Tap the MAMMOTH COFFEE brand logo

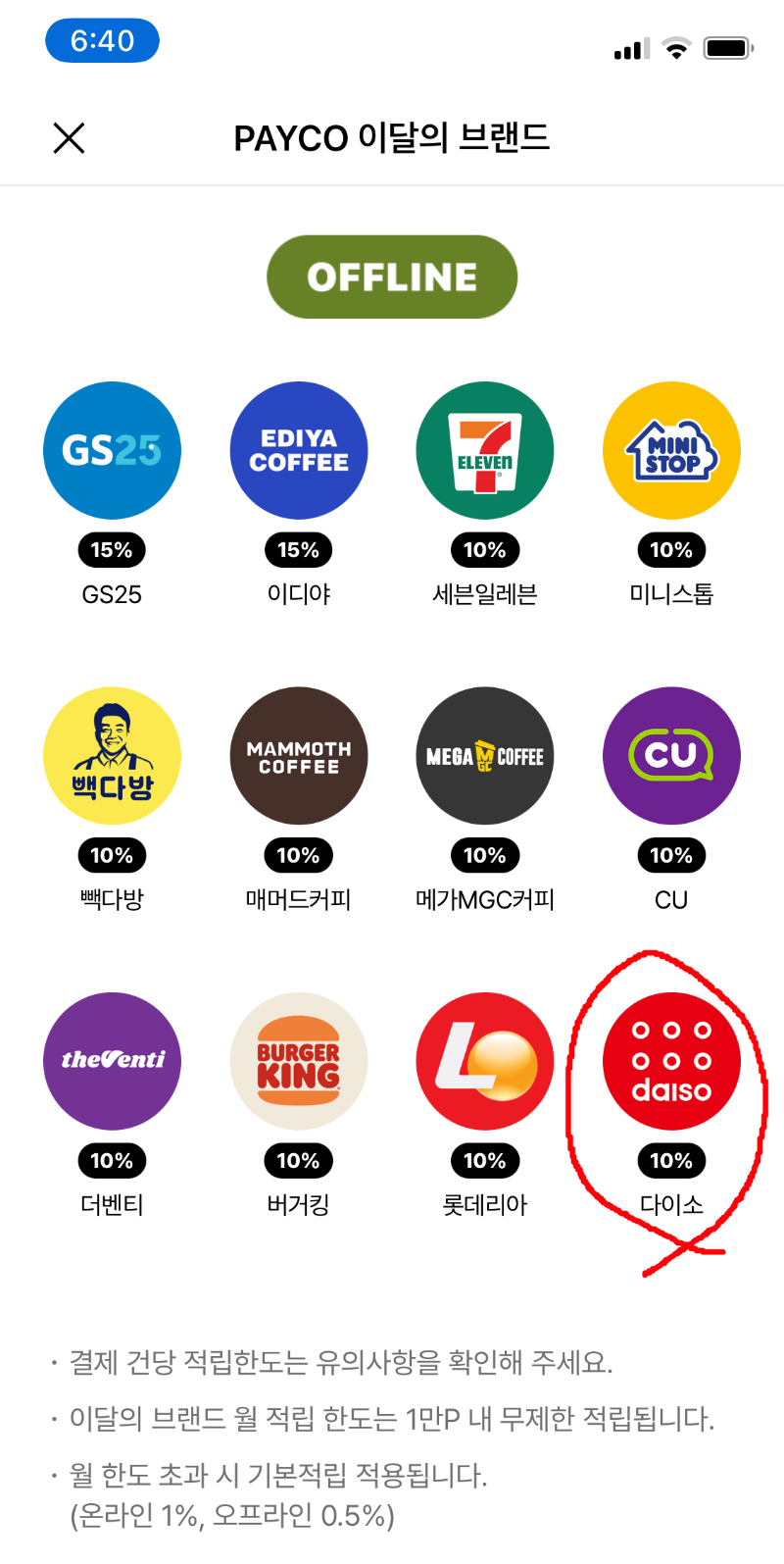click(x=298, y=755)
